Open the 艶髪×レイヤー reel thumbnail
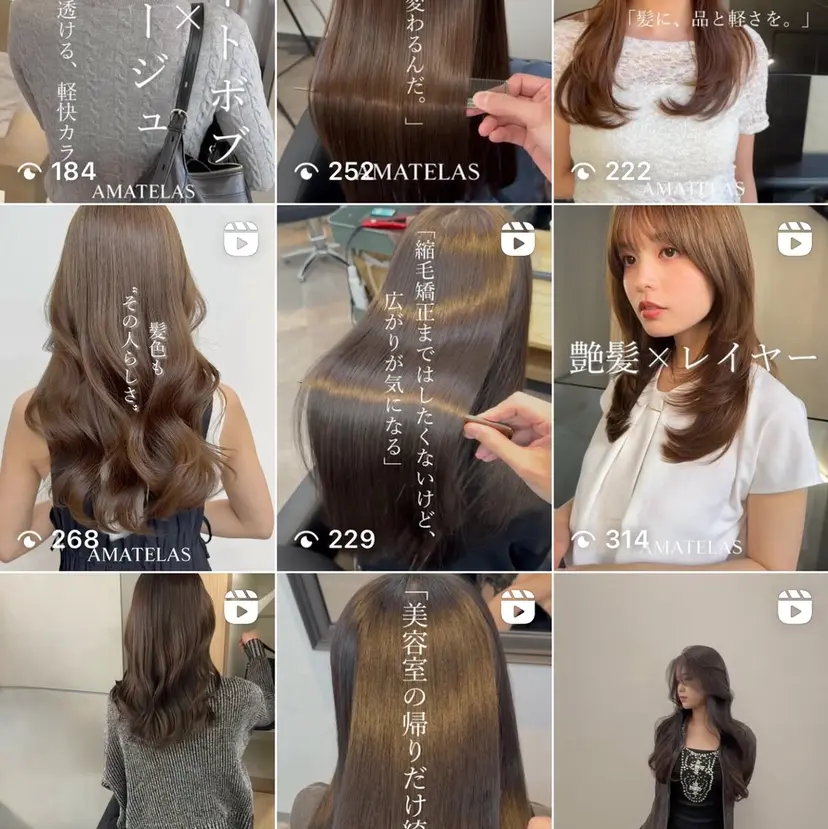This screenshot has height=829, width=828. click(690, 385)
